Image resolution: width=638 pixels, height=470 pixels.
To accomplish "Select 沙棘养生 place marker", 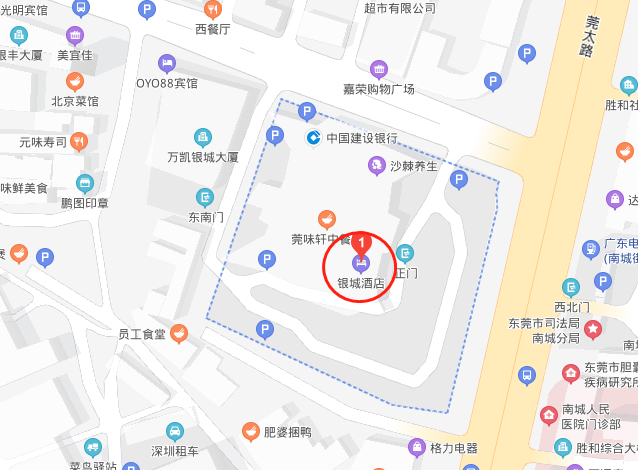I will pos(377,166).
